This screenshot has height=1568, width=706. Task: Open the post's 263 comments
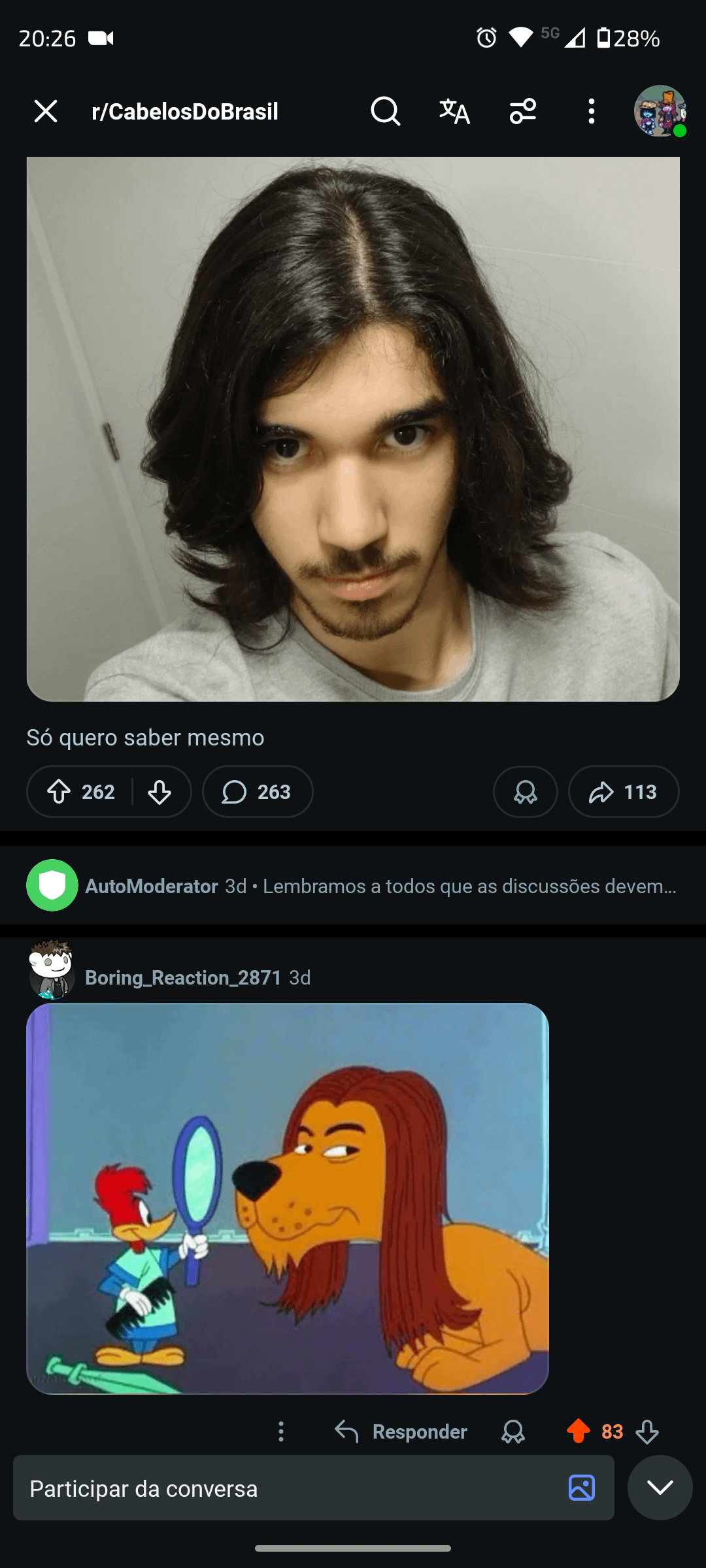(x=258, y=792)
